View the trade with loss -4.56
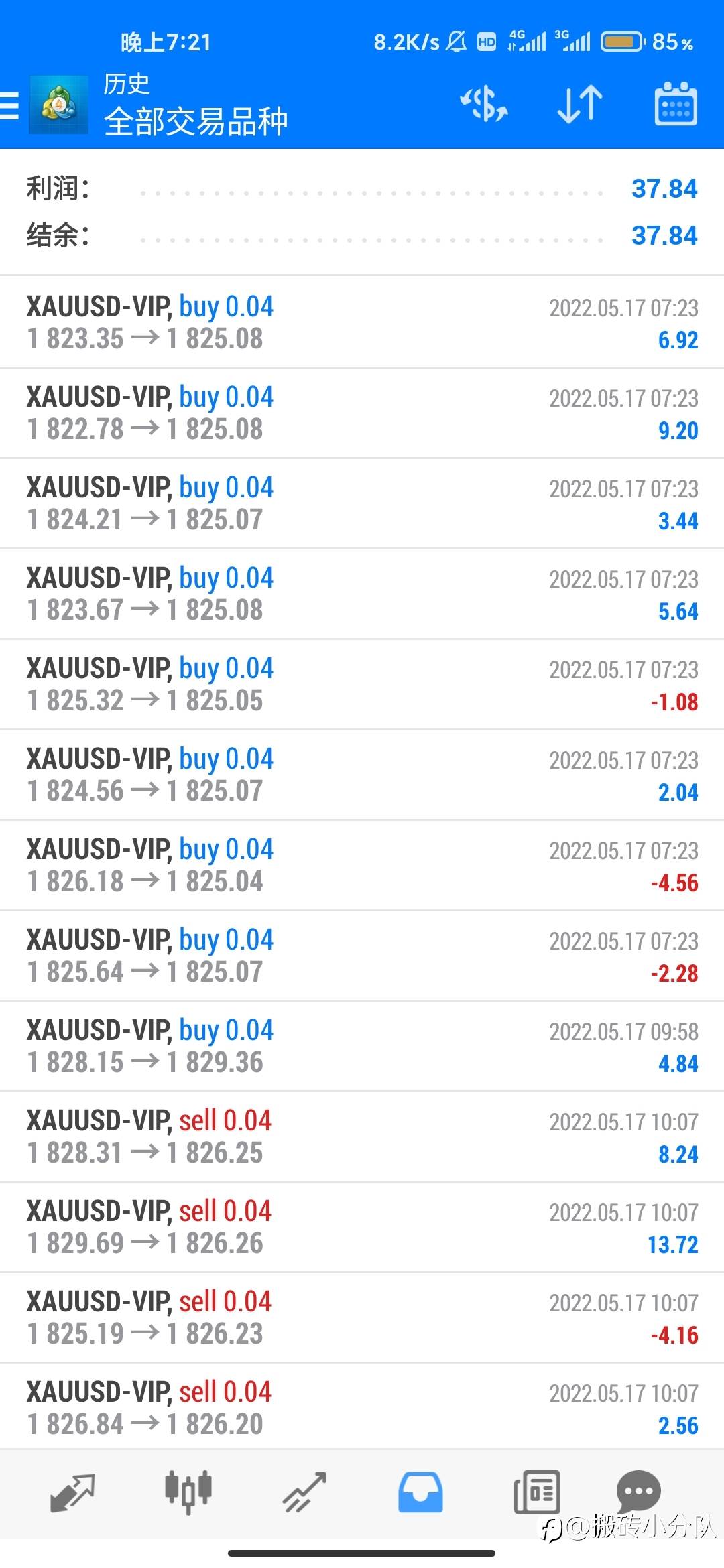The width and height of the screenshot is (724, 1568). click(x=362, y=865)
